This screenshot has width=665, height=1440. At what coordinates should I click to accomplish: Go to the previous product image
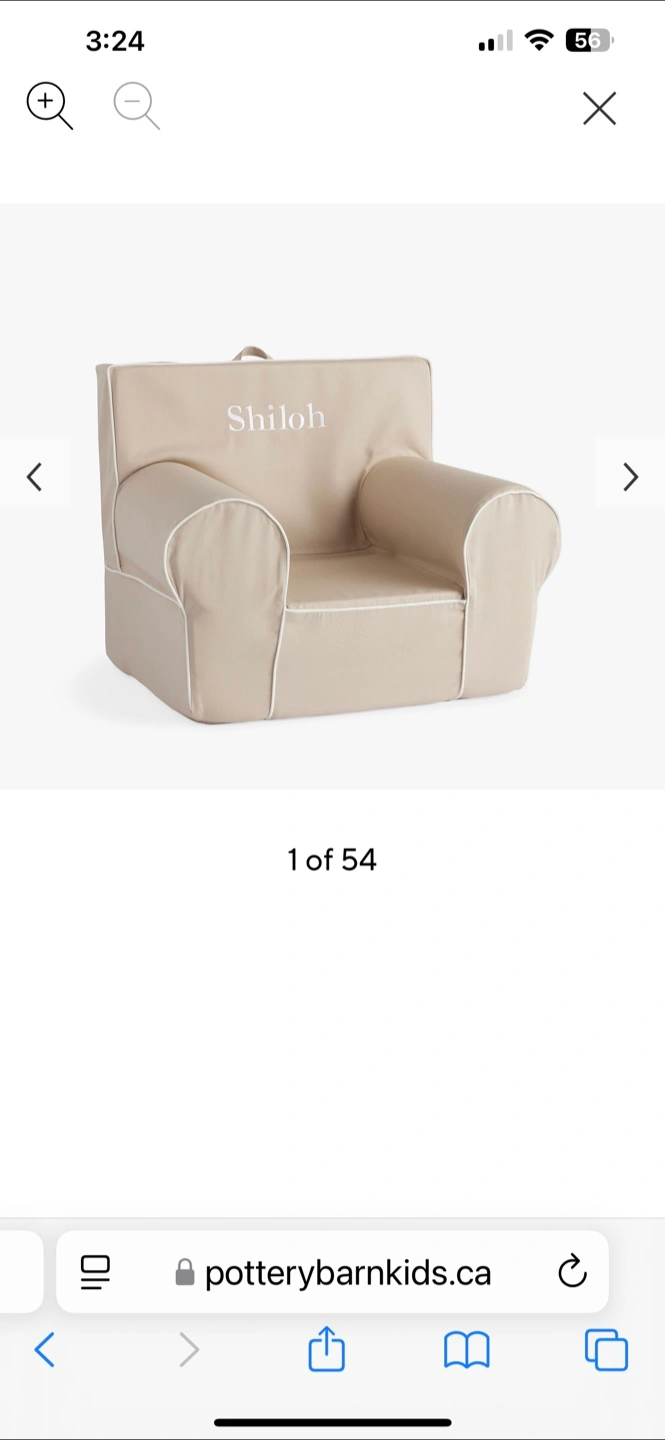point(35,477)
